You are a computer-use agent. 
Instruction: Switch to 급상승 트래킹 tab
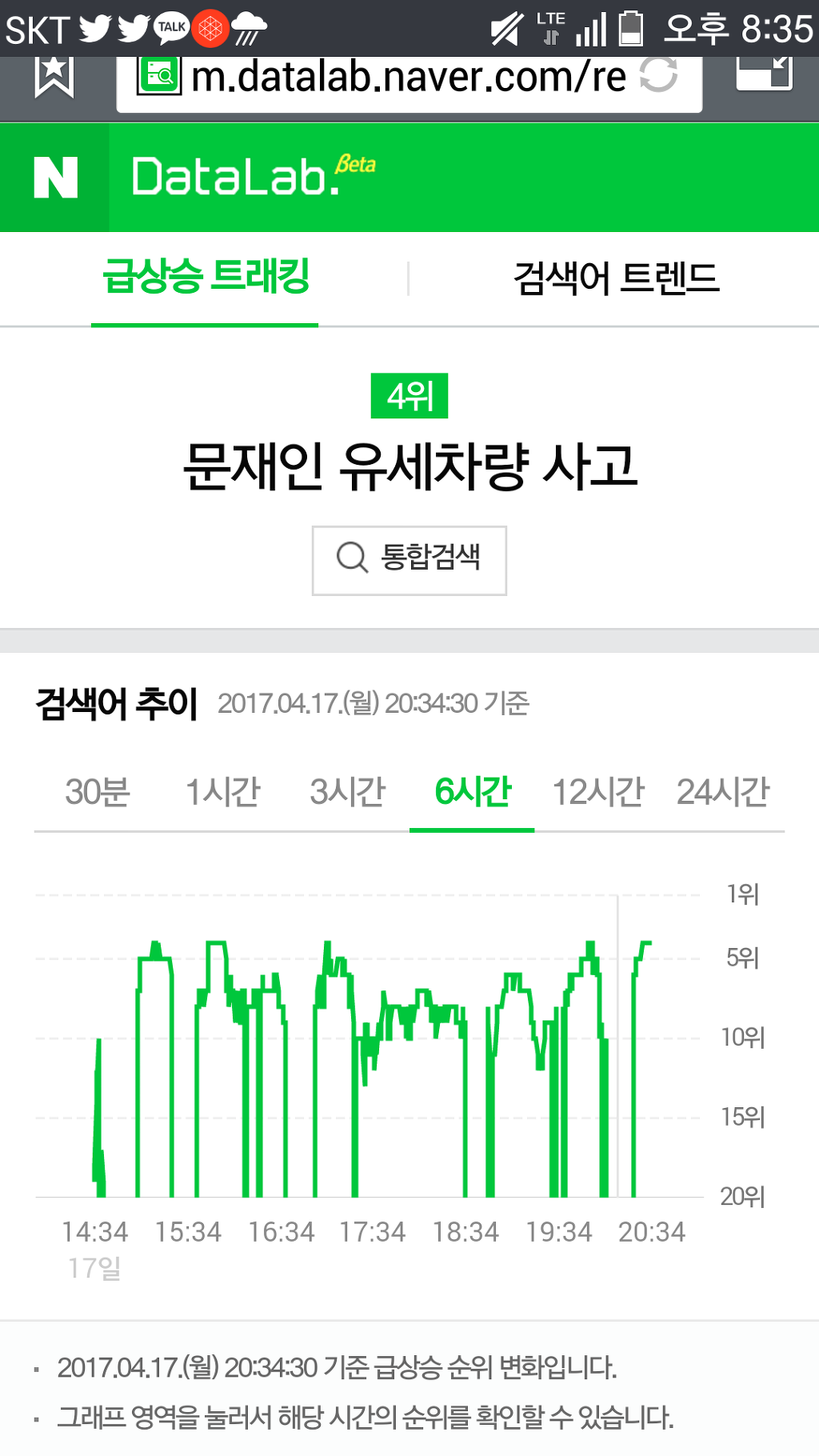[206, 278]
